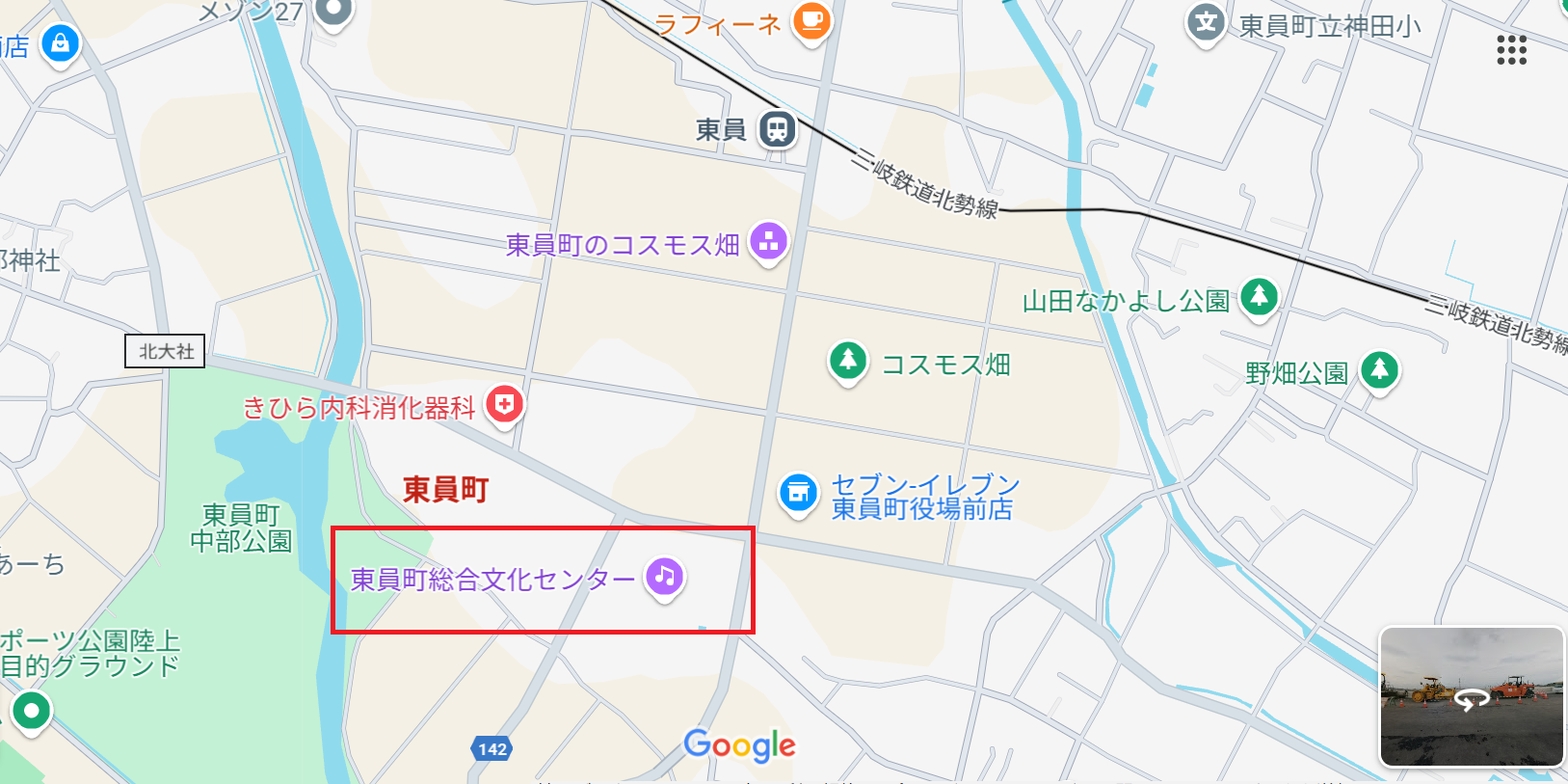Open the 野畑公園 park marker
The height and width of the screenshot is (784, 1568).
[1379, 369]
